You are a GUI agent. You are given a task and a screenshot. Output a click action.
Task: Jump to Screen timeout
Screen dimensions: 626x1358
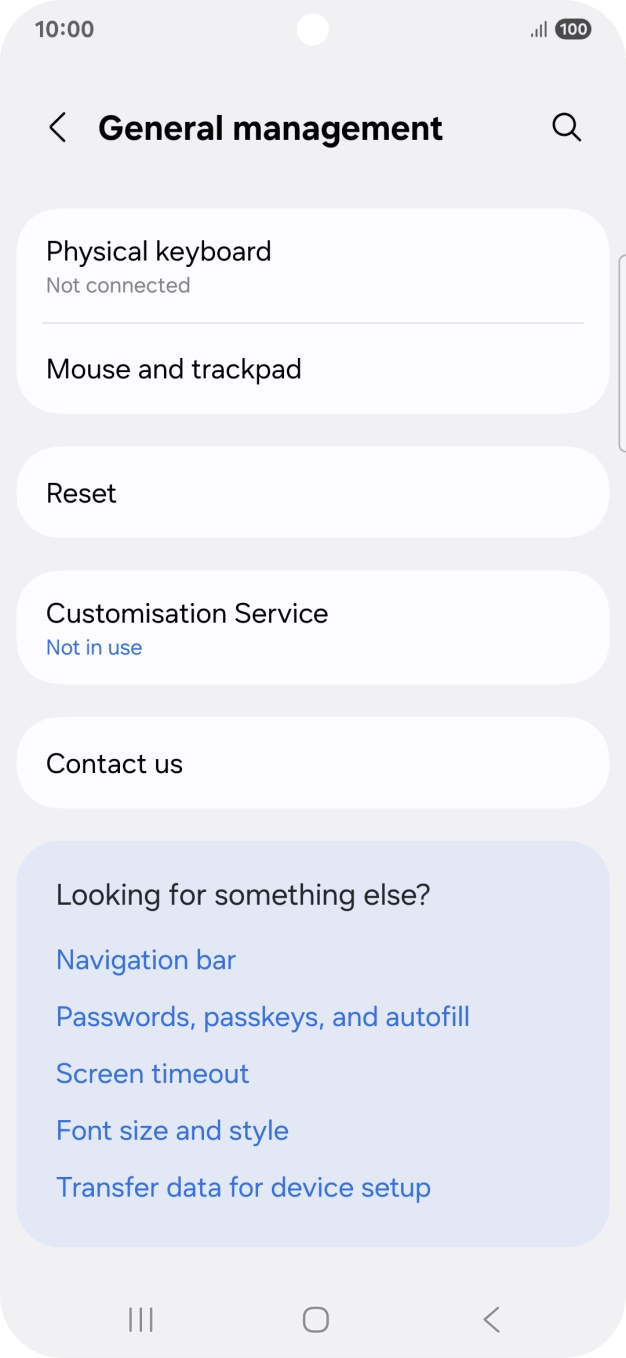pyautogui.click(x=152, y=1074)
